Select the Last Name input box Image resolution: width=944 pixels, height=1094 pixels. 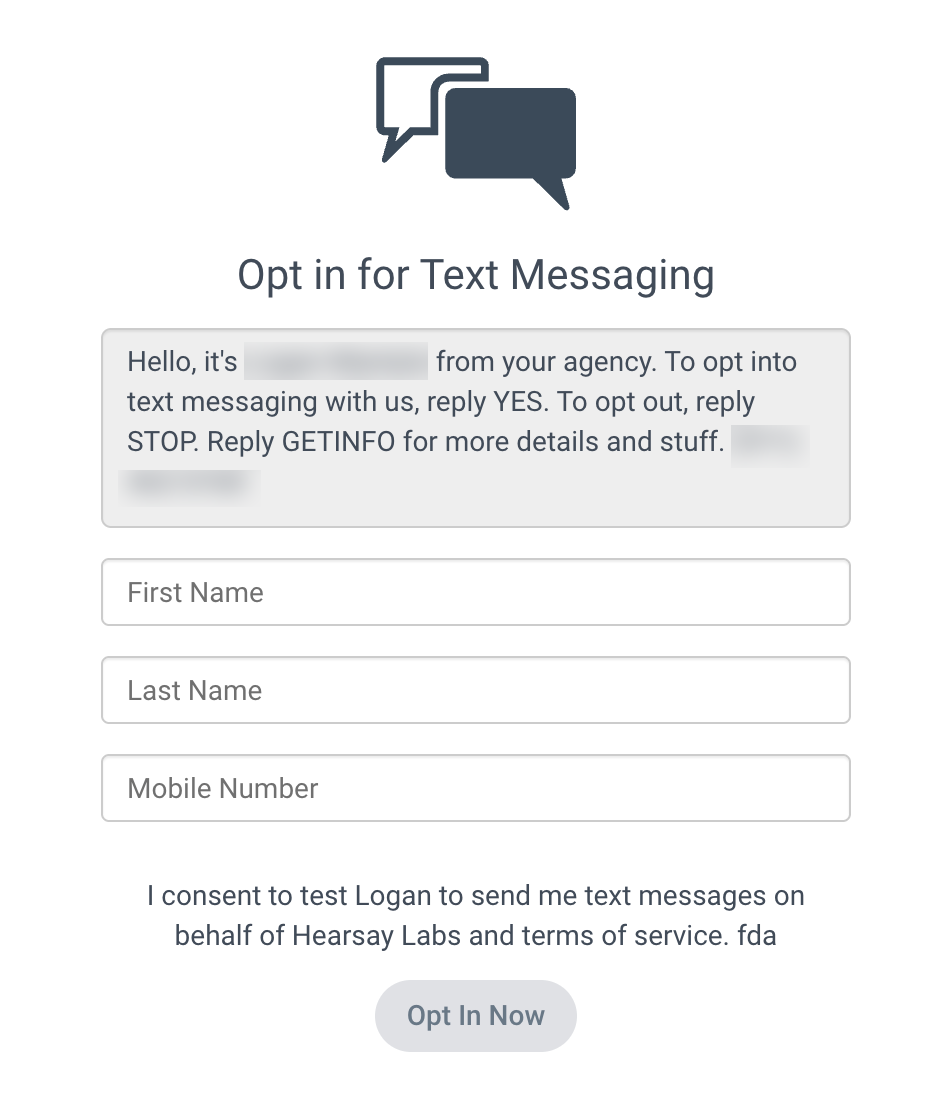point(475,690)
